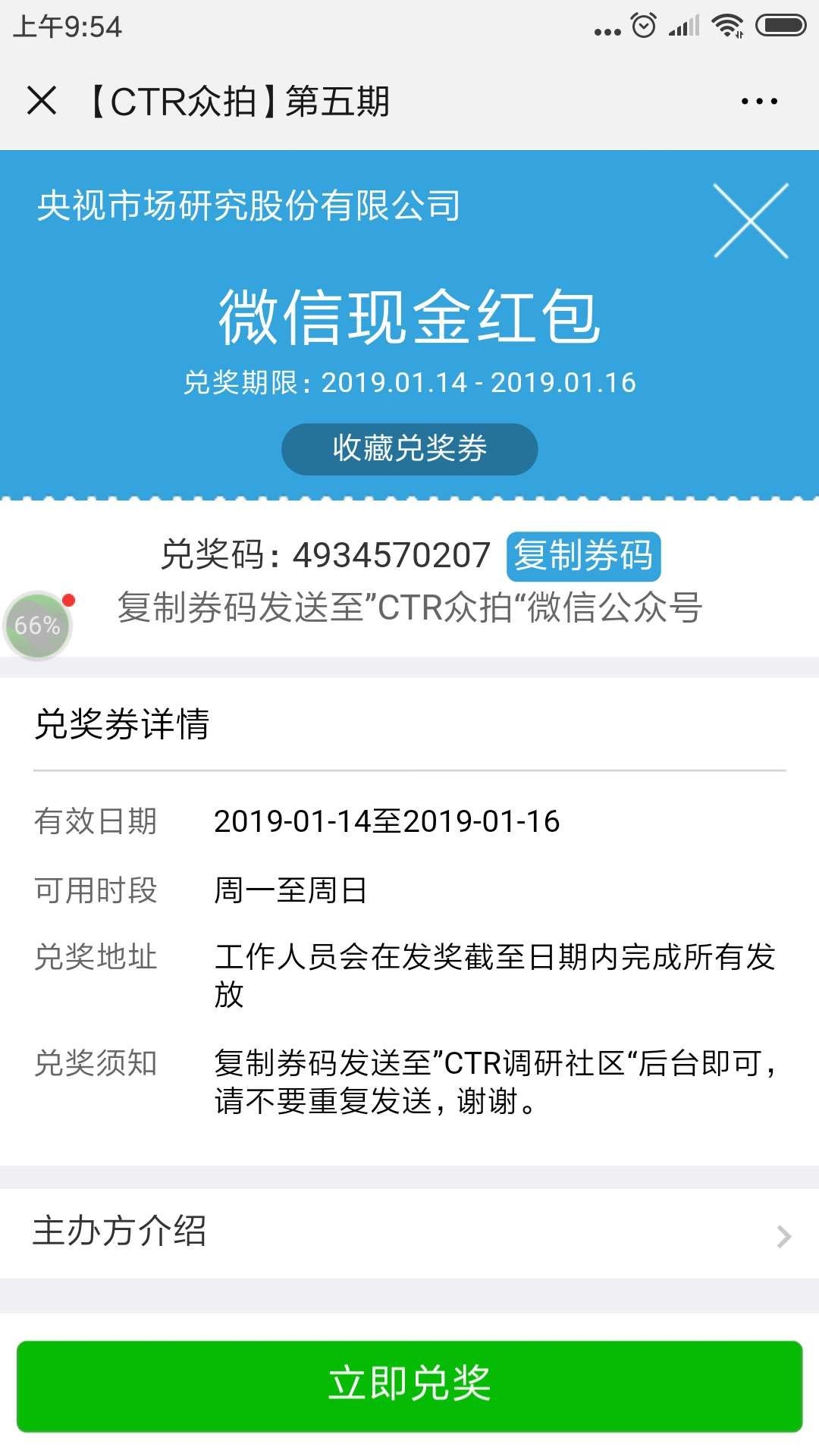Viewport: 819px width, 1456px height.
Task: Close the CTR众拍 web page
Action: pyautogui.click(x=42, y=101)
